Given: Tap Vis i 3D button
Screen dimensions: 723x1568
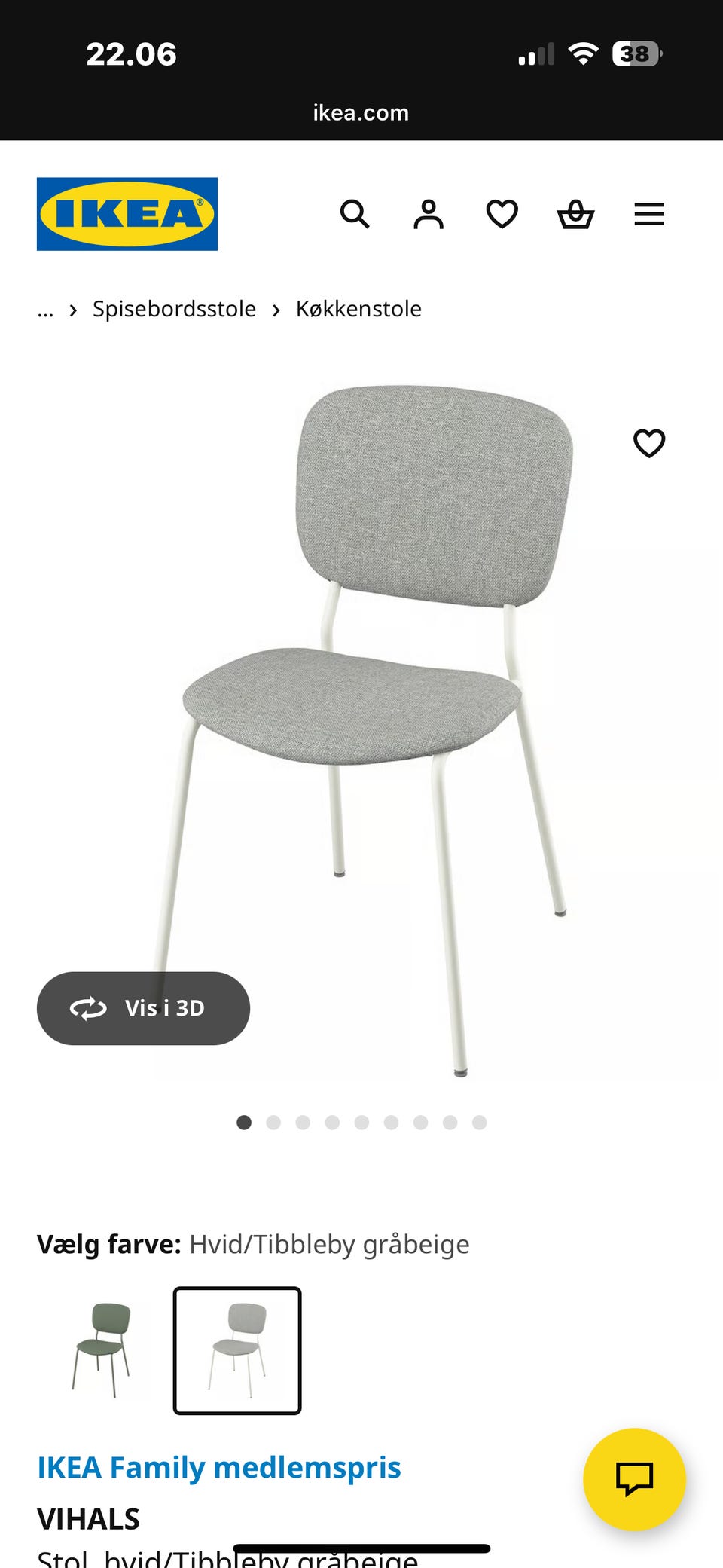Looking at the screenshot, I should [x=143, y=1008].
